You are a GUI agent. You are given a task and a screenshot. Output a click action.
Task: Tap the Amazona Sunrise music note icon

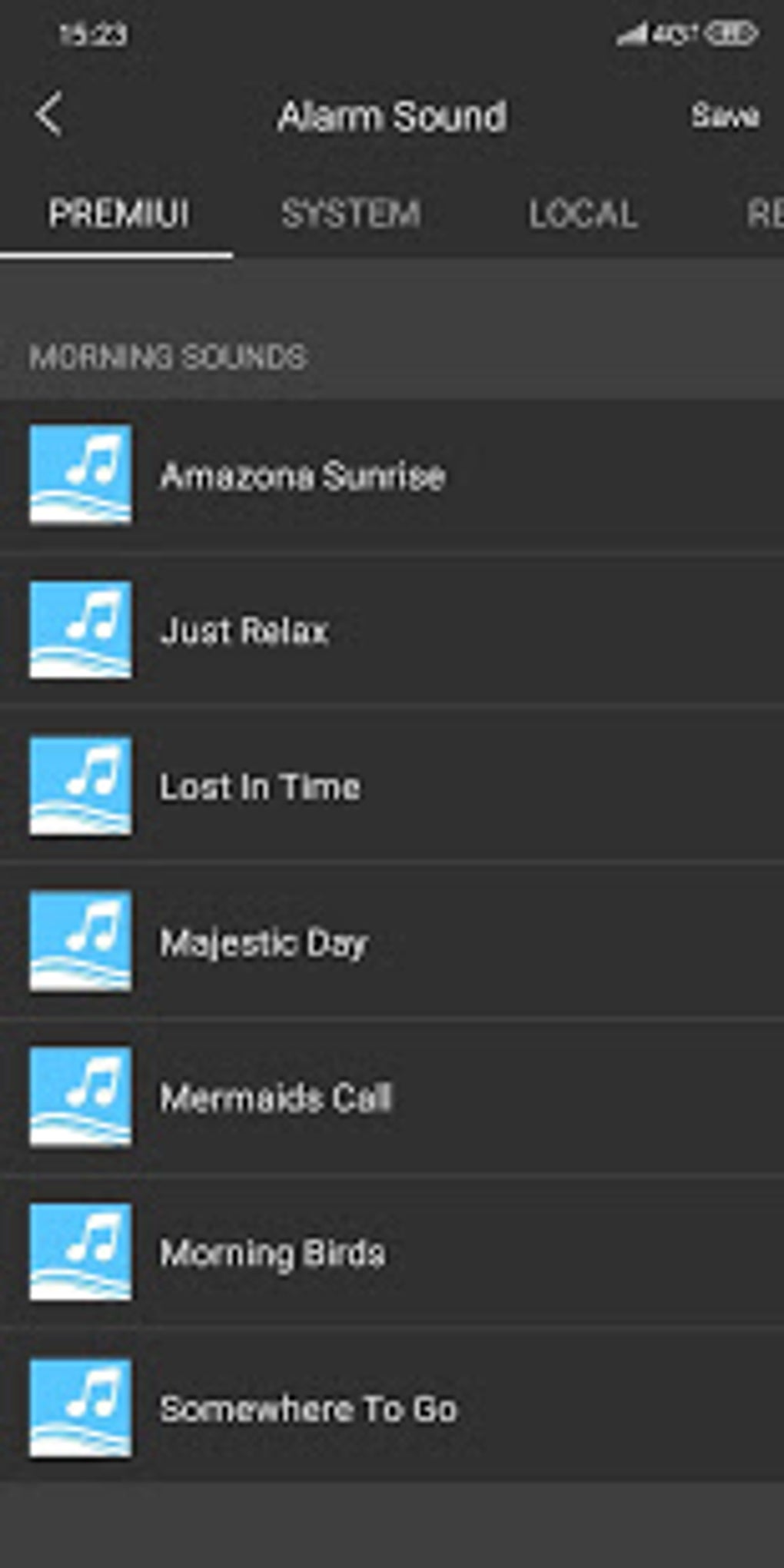[81, 473]
